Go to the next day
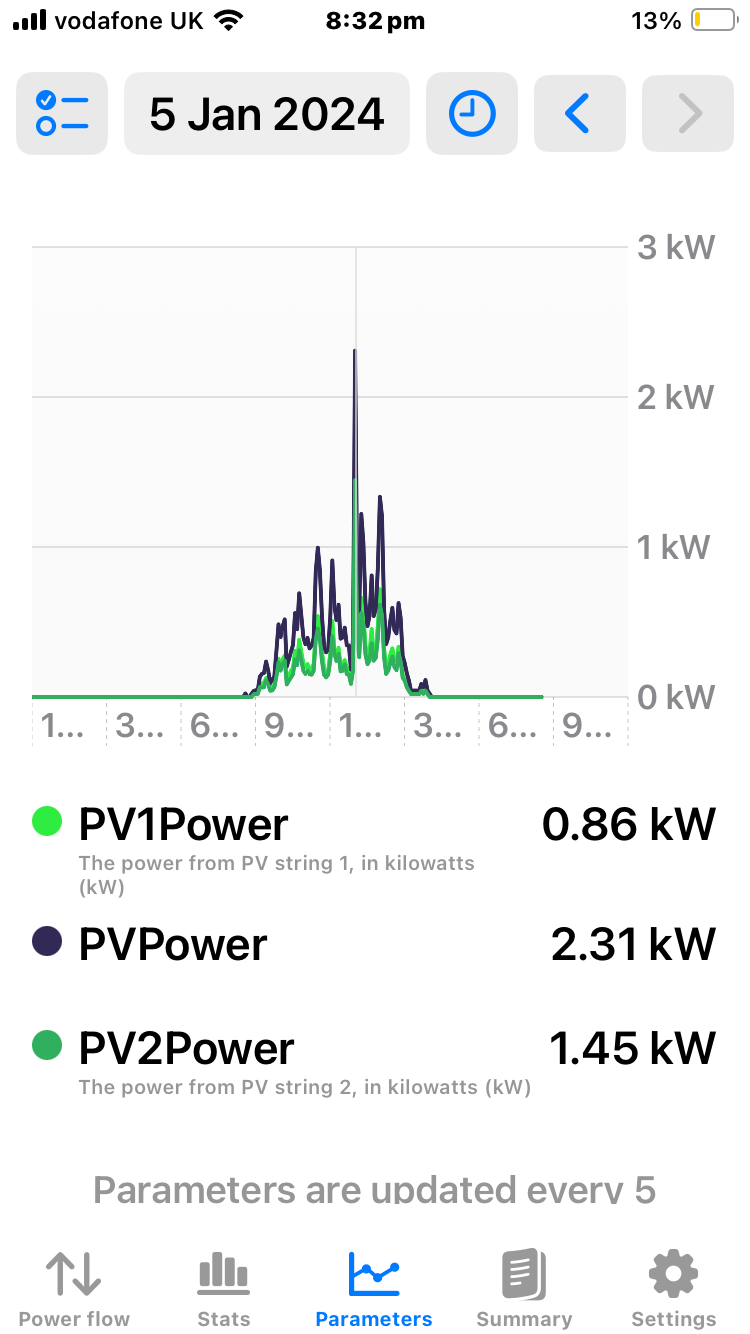This screenshot has height=1334, width=750. [688, 114]
